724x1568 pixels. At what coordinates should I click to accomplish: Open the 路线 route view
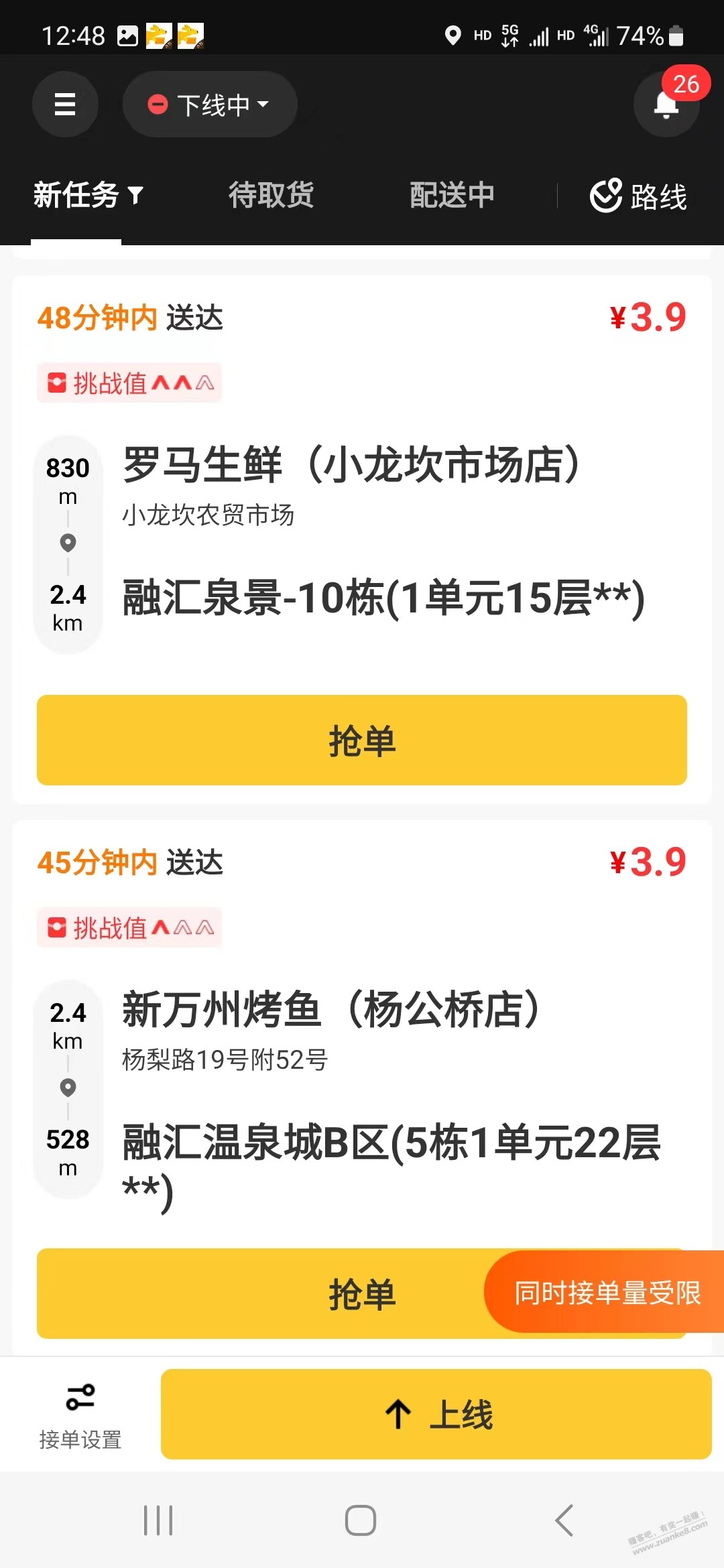pyautogui.click(x=638, y=196)
